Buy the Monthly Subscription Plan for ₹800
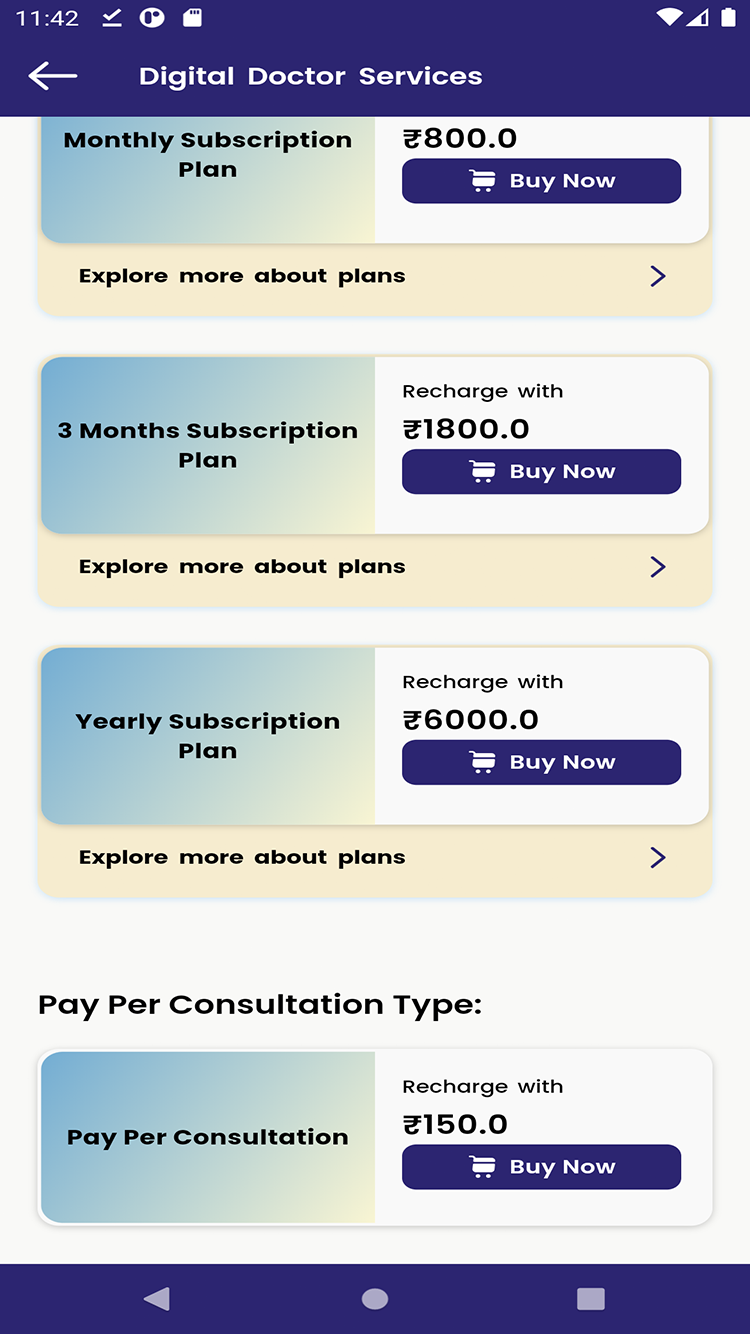Viewport: 750px width, 1334px height. coord(541,181)
